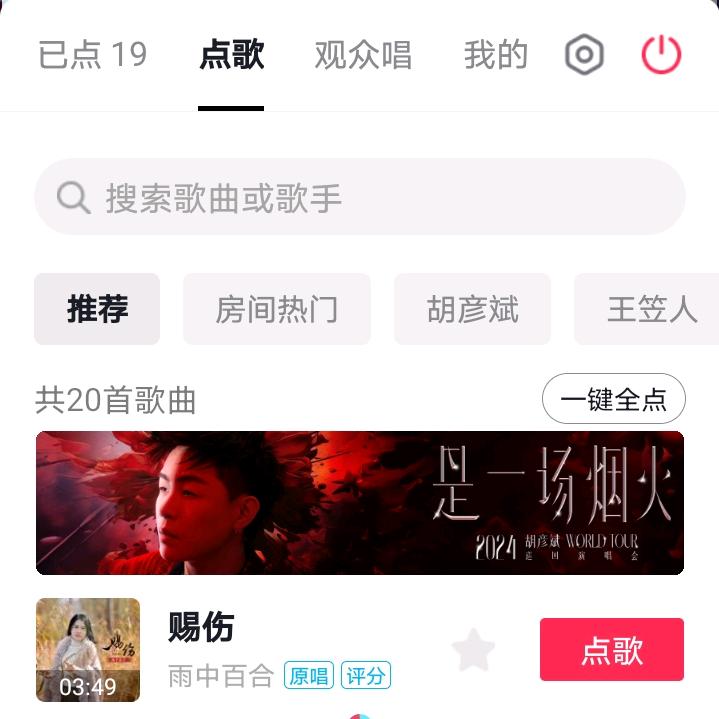
Task: Open the 已点 19 queued songs tab
Action: tap(92, 55)
